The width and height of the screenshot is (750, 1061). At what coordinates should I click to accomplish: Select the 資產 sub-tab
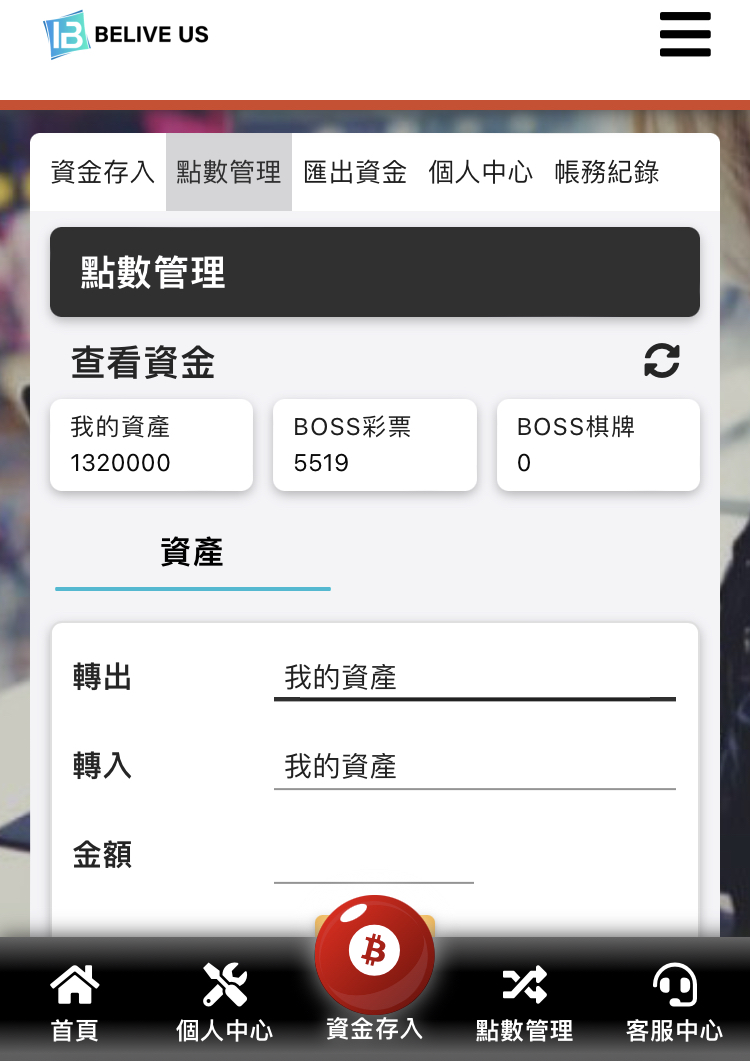(192, 553)
